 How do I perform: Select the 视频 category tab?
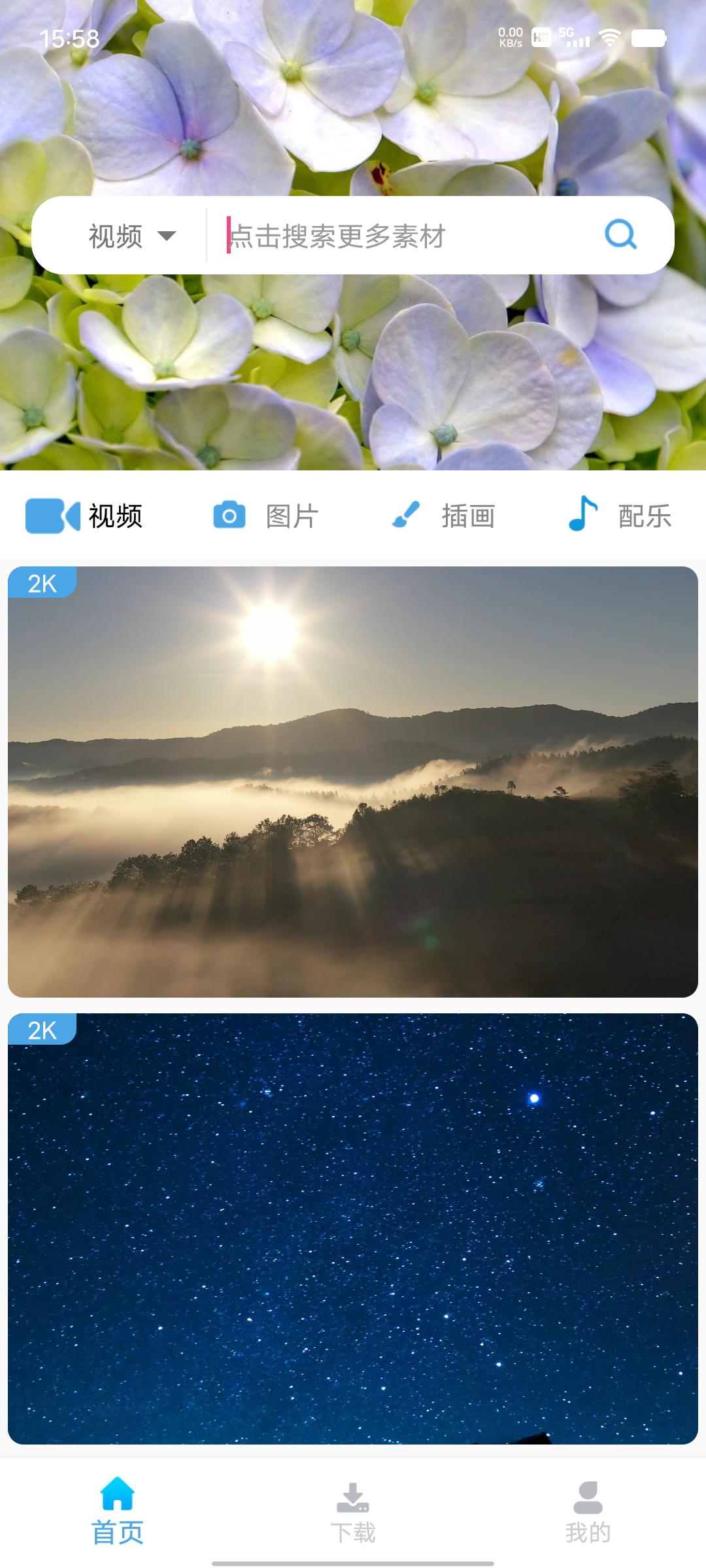click(x=85, y=516)
